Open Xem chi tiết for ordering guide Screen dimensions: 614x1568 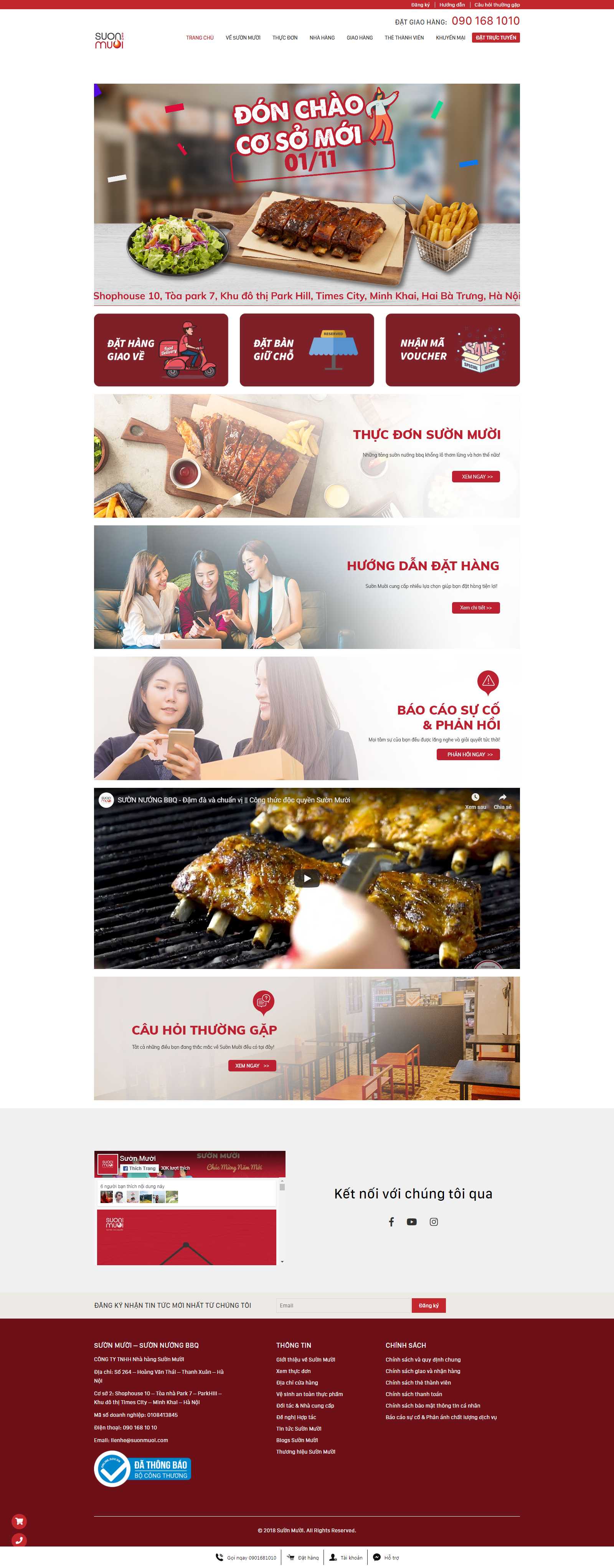coord(476,607)
